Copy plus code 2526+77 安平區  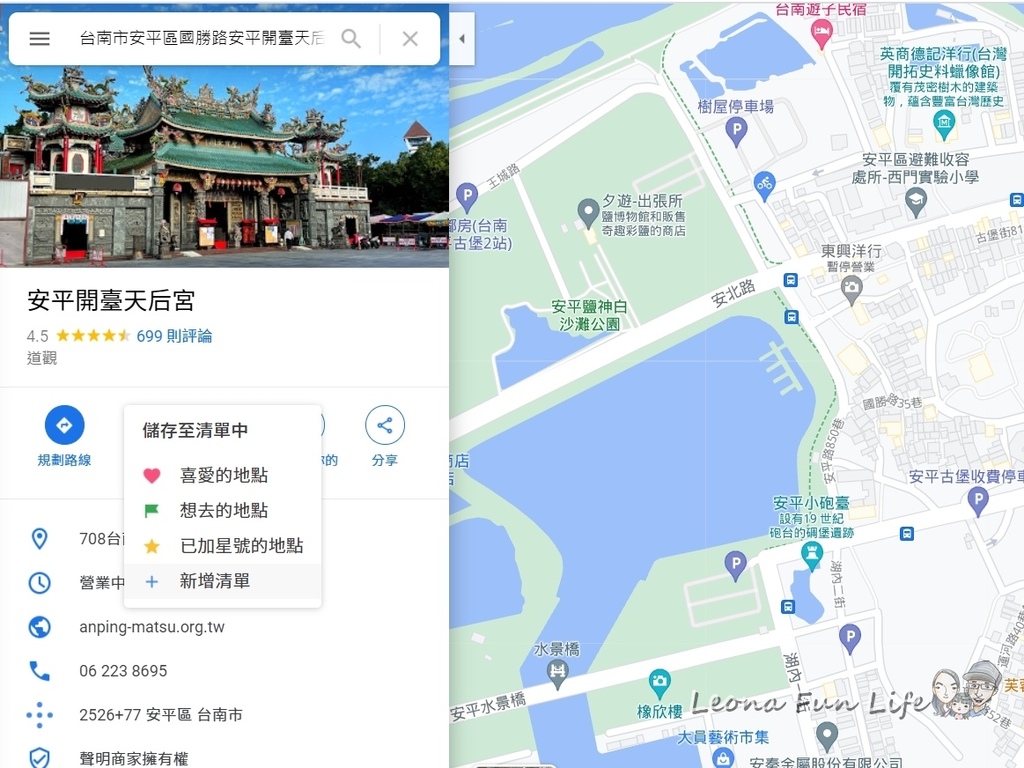coord(160,715)
